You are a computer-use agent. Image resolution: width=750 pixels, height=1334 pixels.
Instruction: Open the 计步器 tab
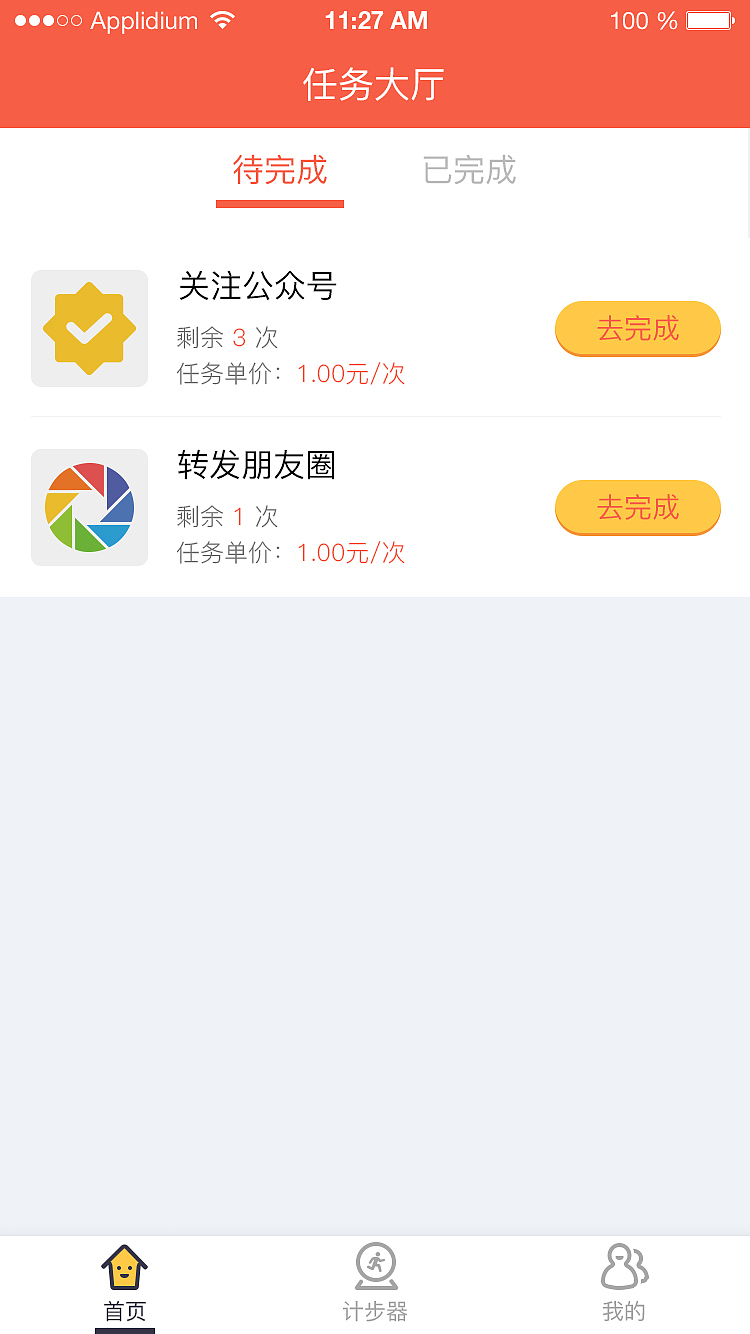(x=375, y=1285)
